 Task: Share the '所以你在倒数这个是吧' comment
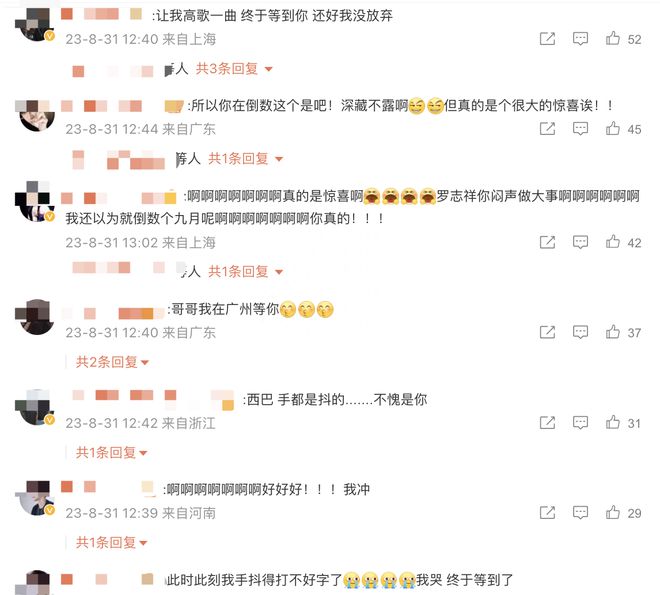(547, 129)
